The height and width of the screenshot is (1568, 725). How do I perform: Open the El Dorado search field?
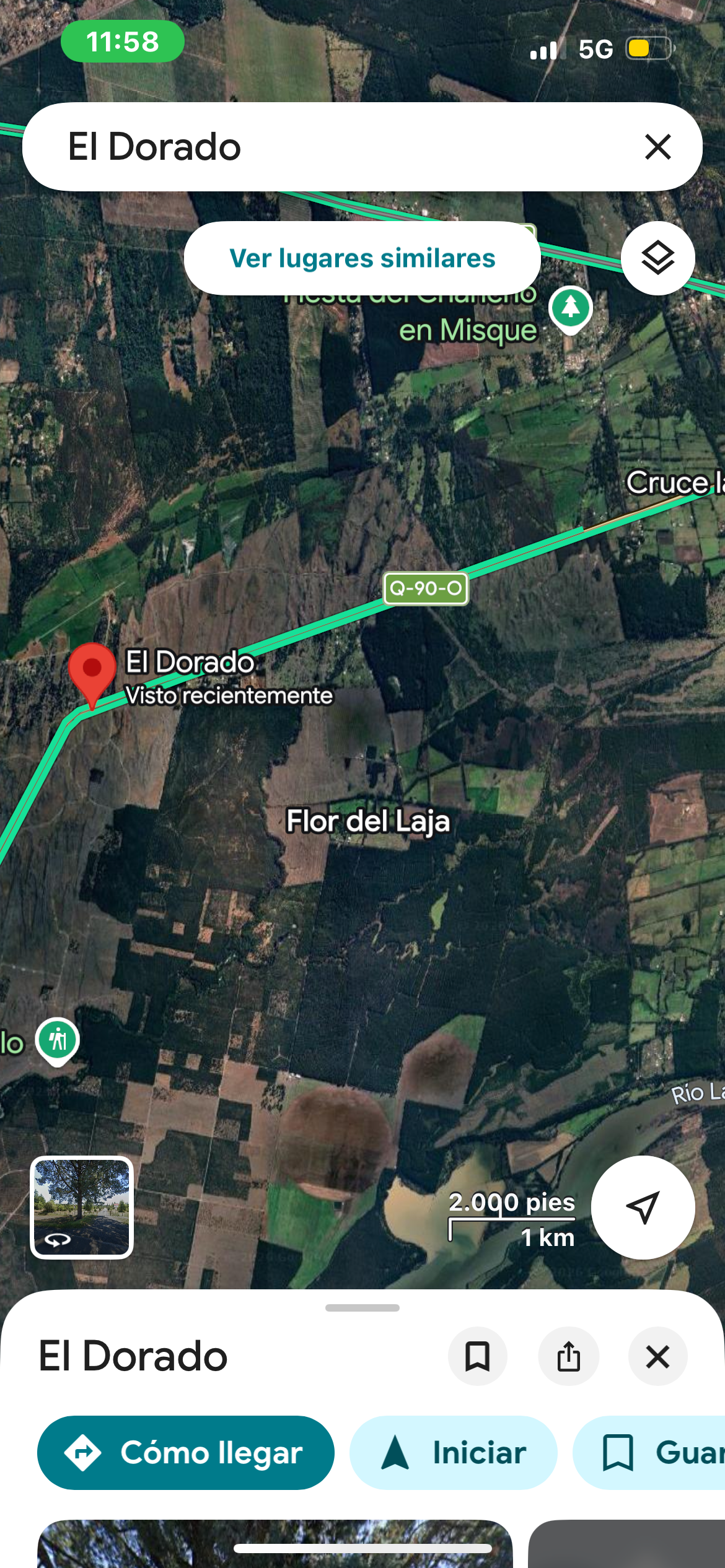tap(322, 147)
